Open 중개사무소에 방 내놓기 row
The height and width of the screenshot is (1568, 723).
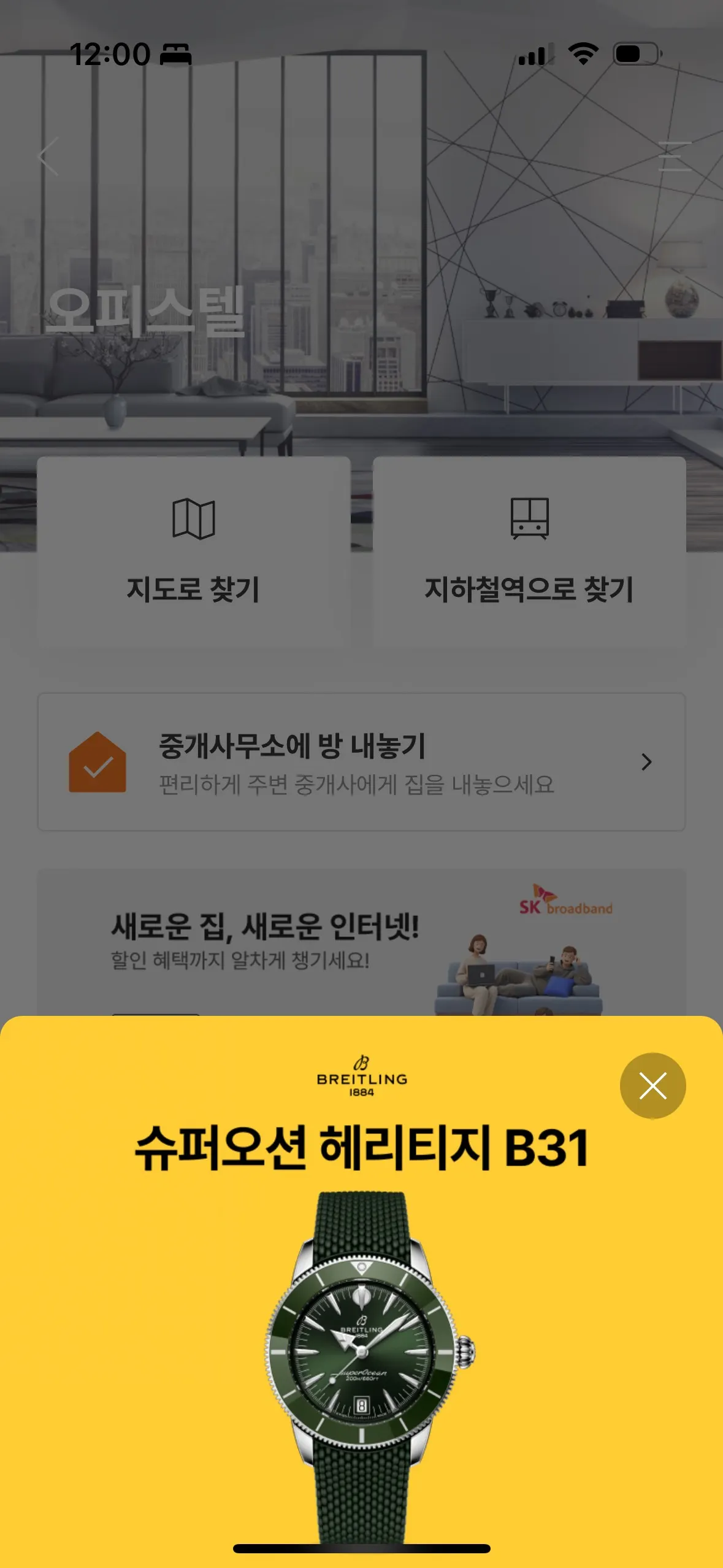361,762
